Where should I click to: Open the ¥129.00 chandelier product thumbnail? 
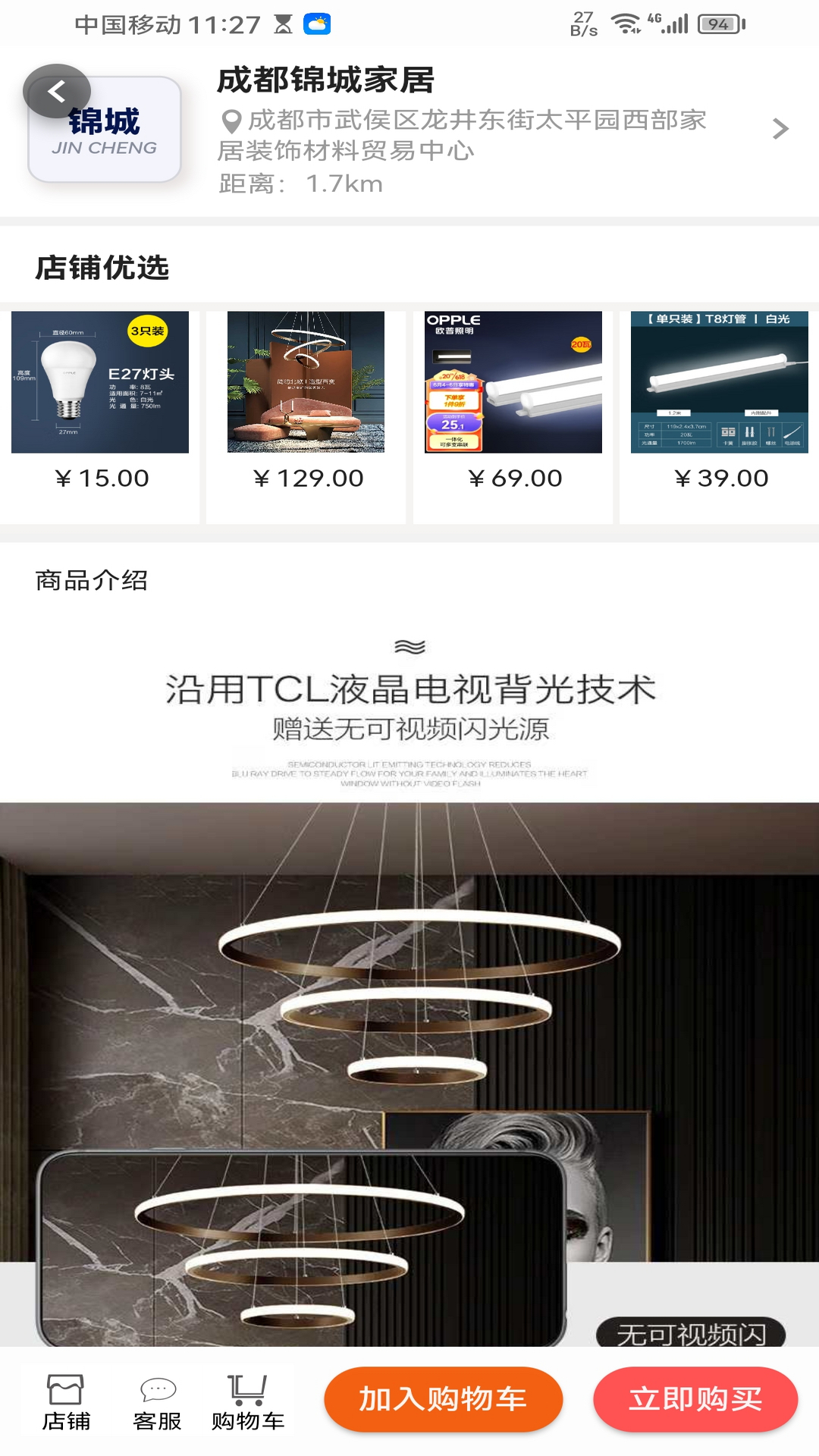307,381
